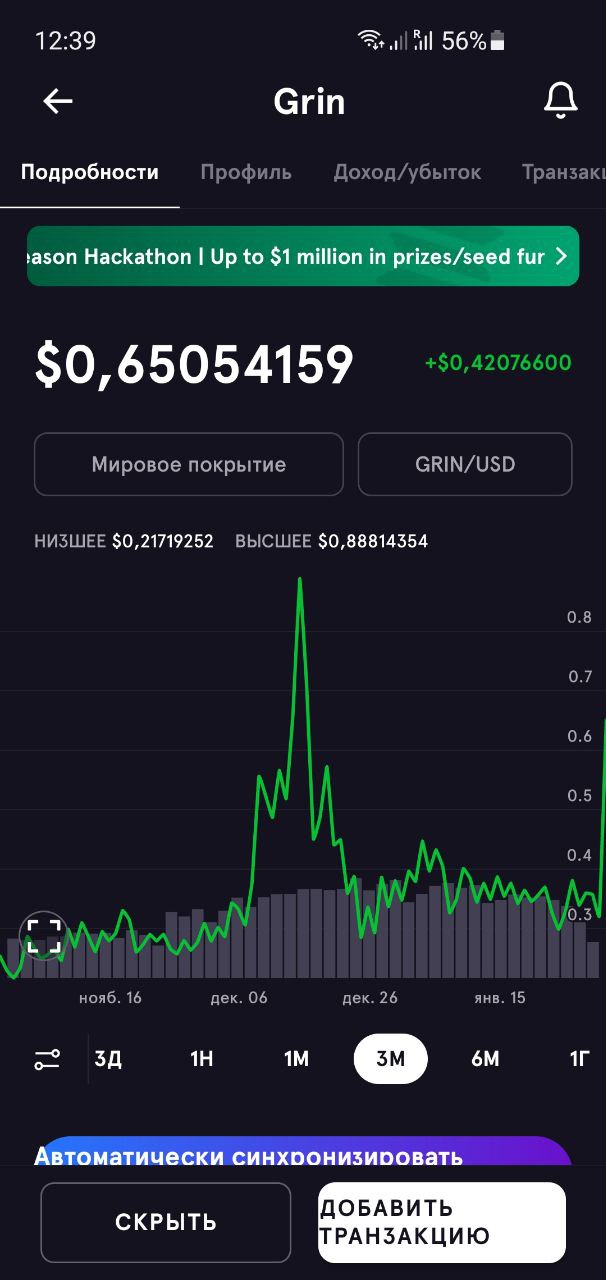Expand the chart to fullscreen
606x1280 pixels.
[x=44, y=936]
